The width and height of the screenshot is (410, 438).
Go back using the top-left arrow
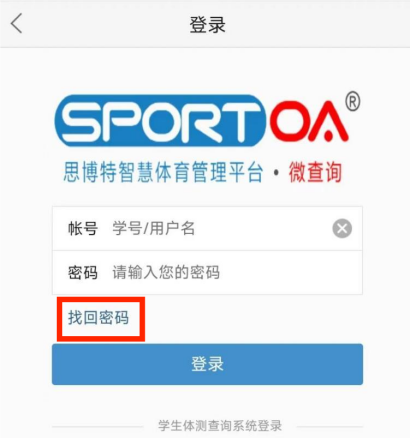16,23
